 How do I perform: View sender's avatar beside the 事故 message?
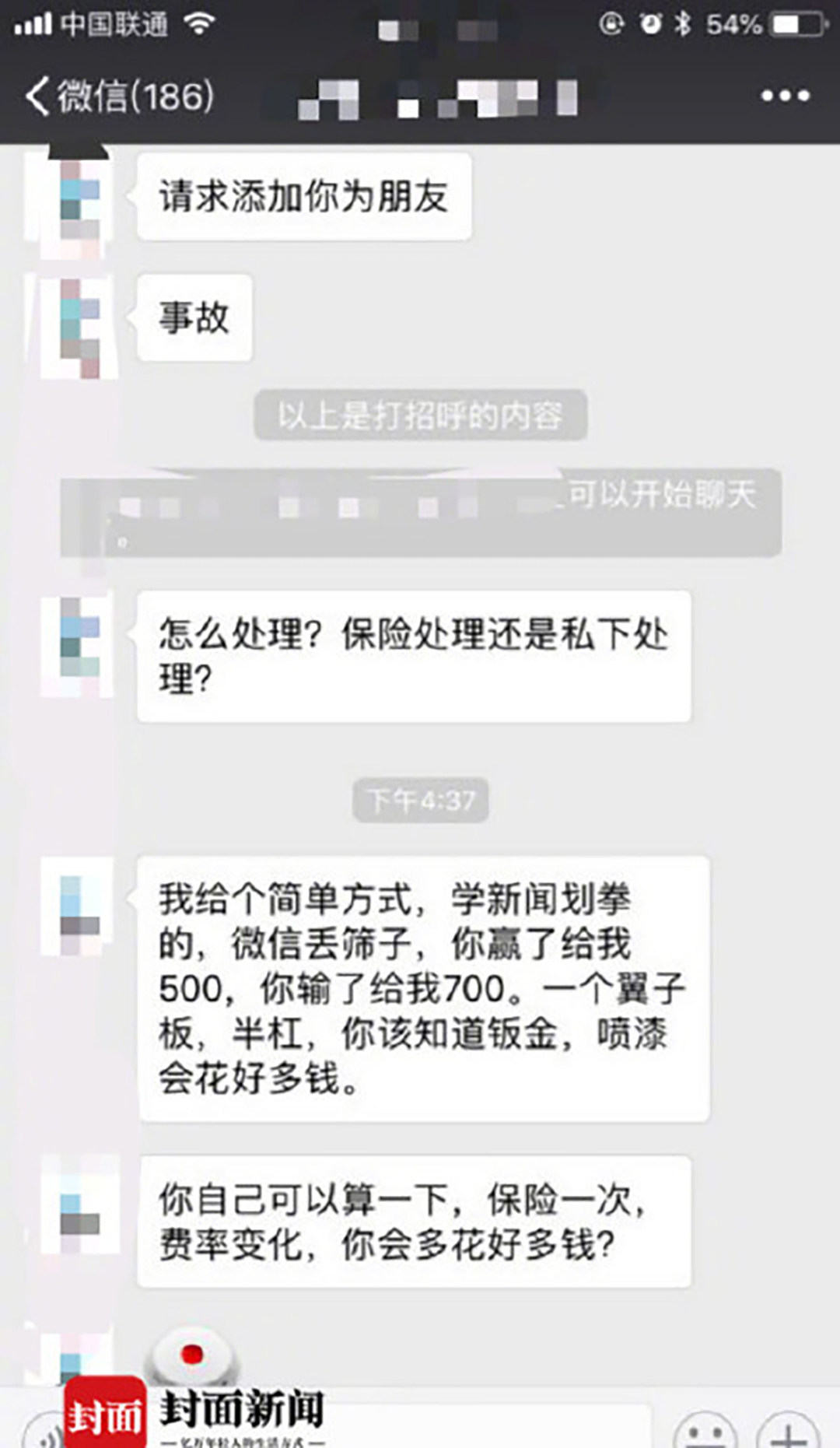[x=79, y=327]
